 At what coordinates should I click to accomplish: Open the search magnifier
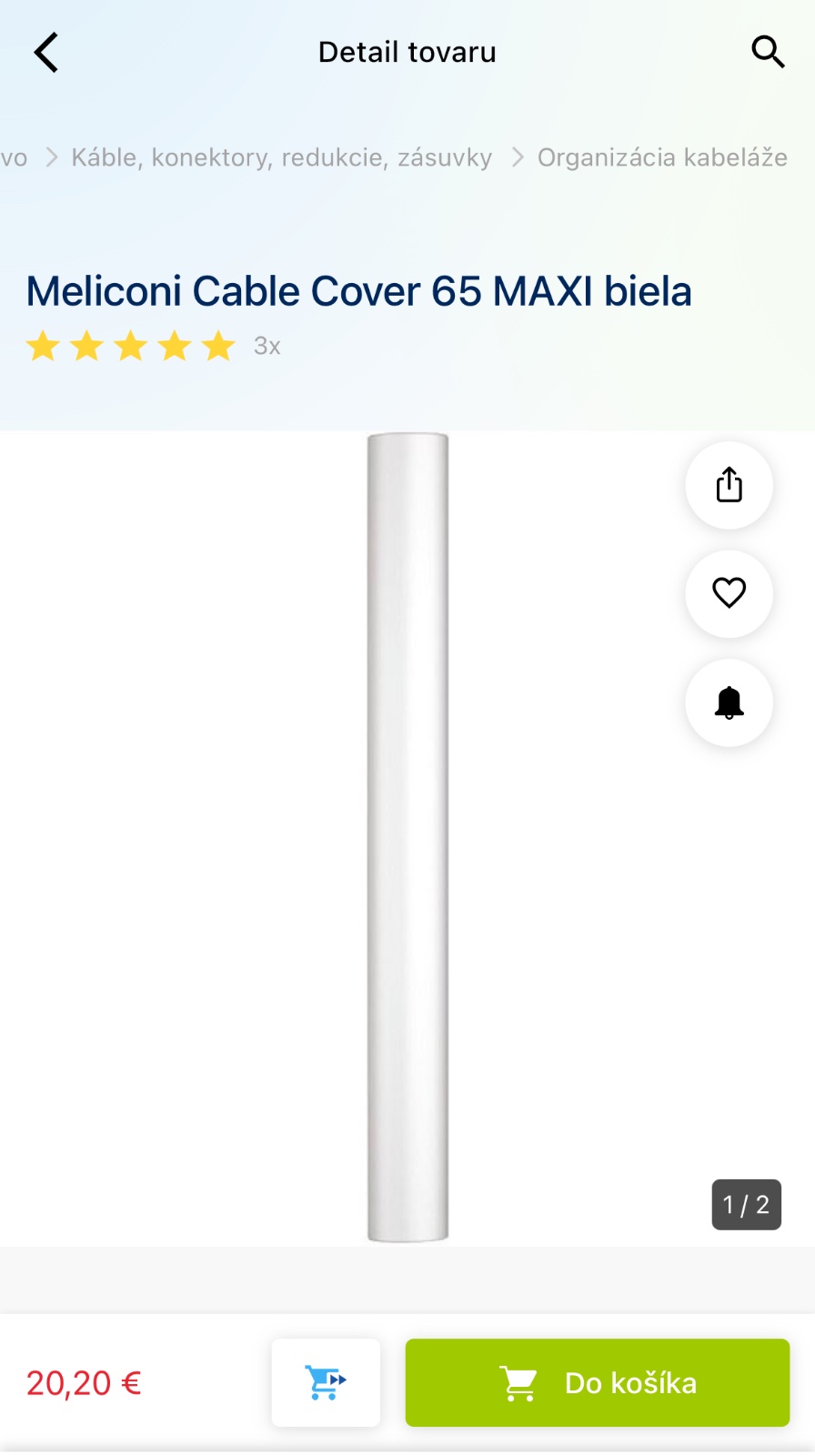coord(768,52)
